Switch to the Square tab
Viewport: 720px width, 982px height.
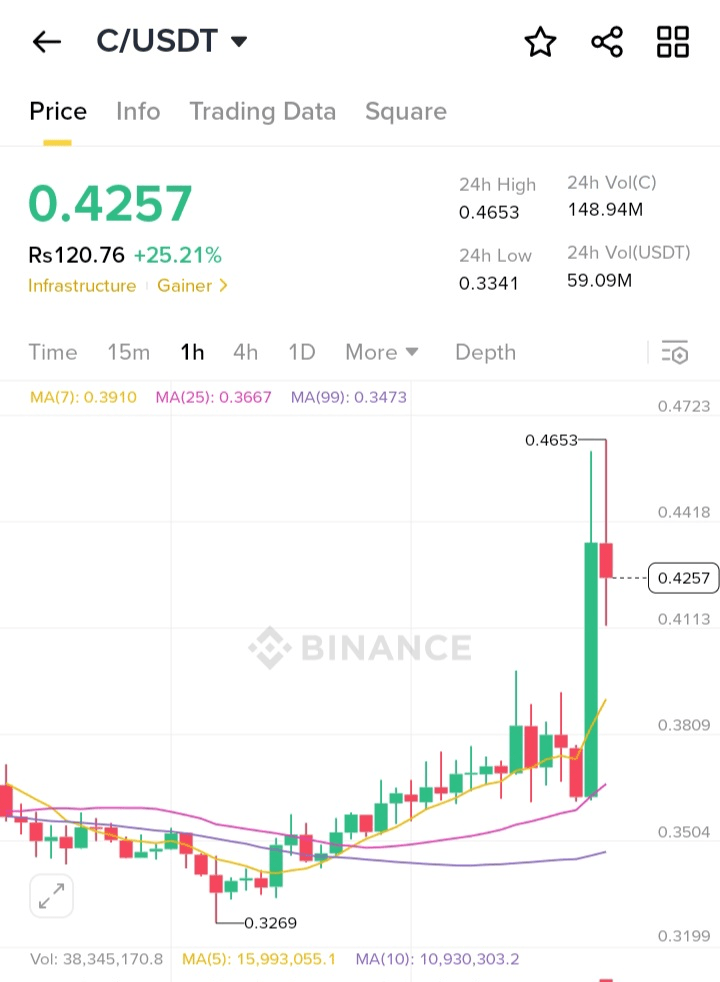pyautogui.click(x=405, y=111)
